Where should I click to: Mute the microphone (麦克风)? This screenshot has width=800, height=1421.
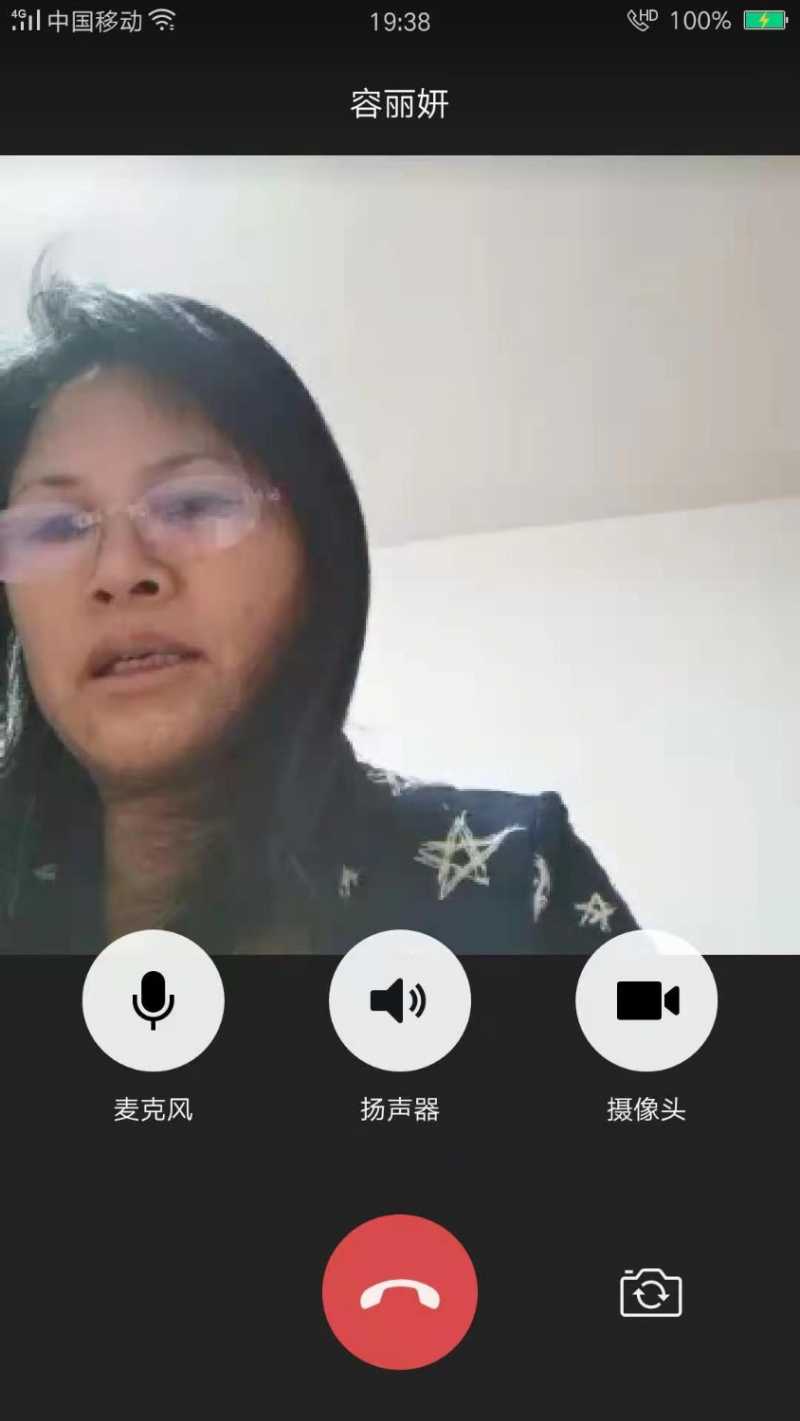153,1000
